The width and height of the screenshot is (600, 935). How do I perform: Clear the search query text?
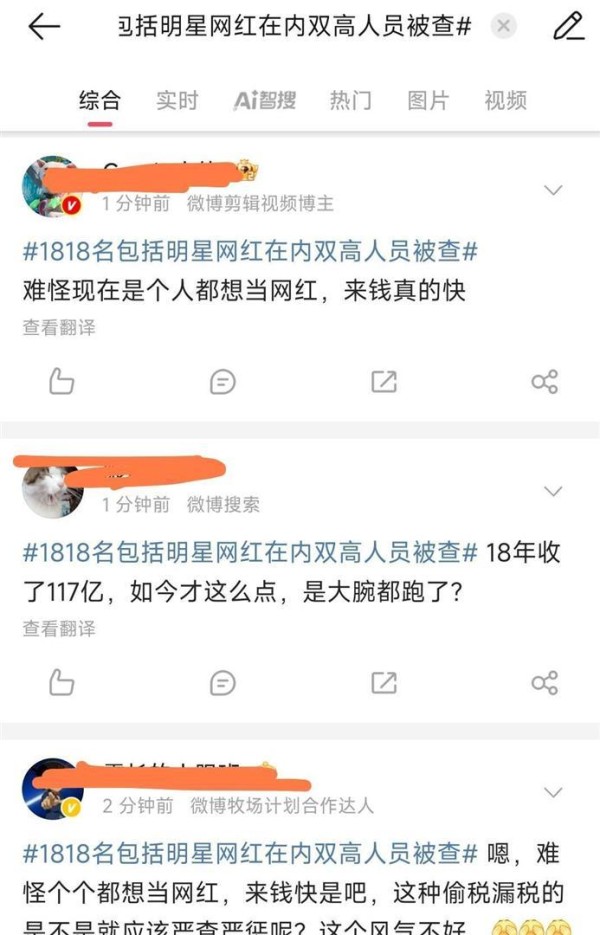click(504, 27)
